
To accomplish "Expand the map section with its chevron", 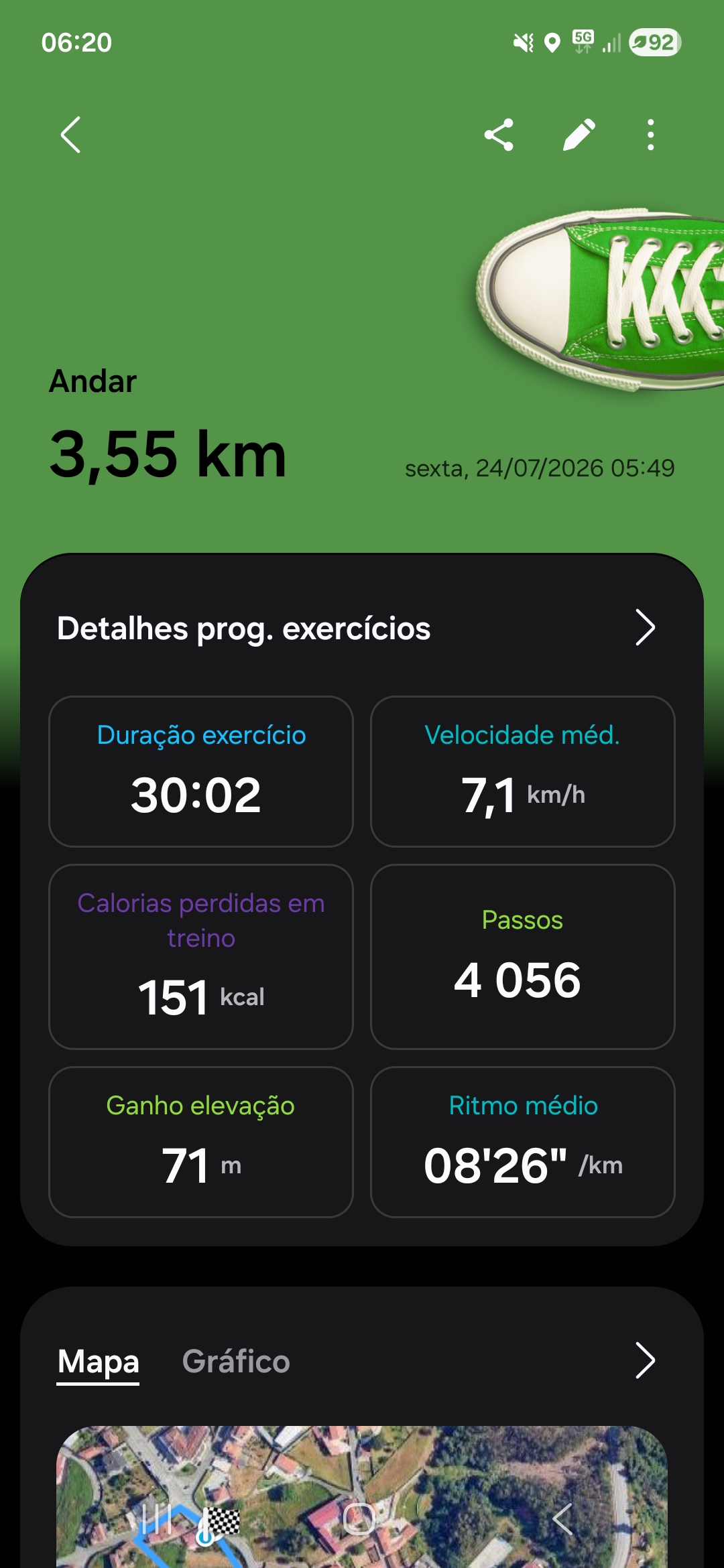I will (x=645, y=1360).
